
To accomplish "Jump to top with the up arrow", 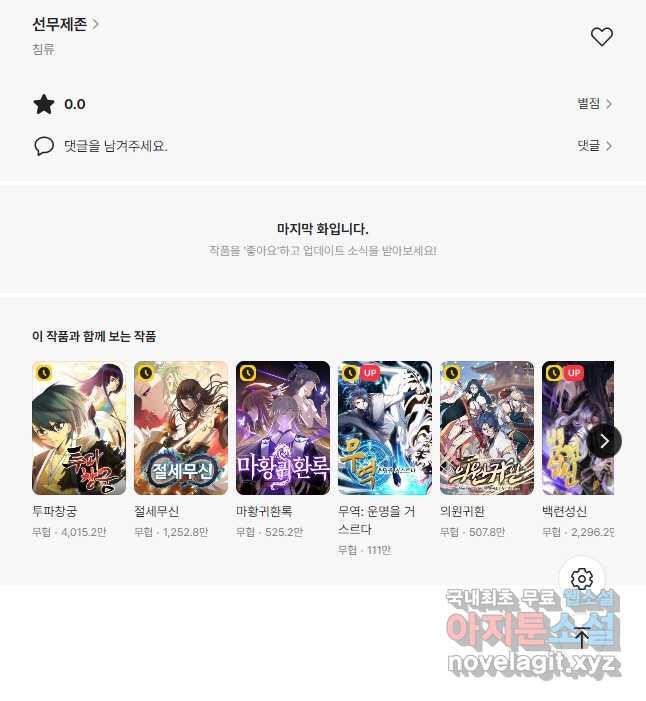I will (582, 638).
